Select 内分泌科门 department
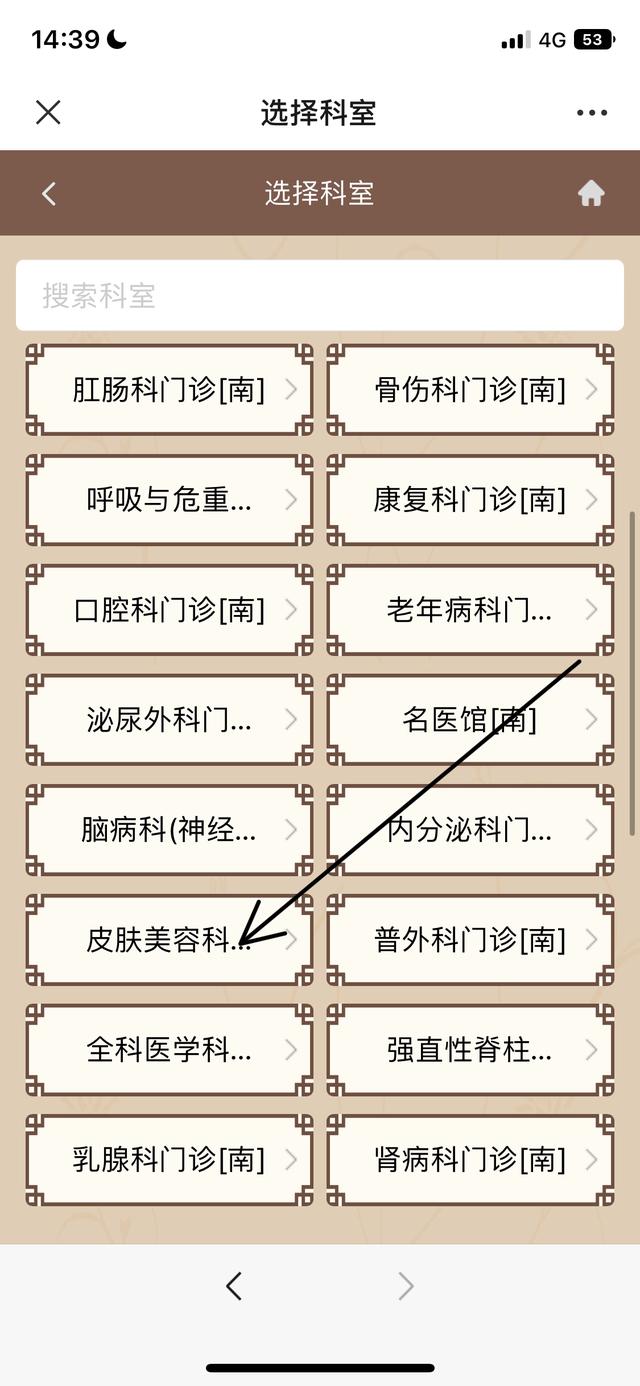The height and width of the screenshot is (1386, 640). pos(470,830)
